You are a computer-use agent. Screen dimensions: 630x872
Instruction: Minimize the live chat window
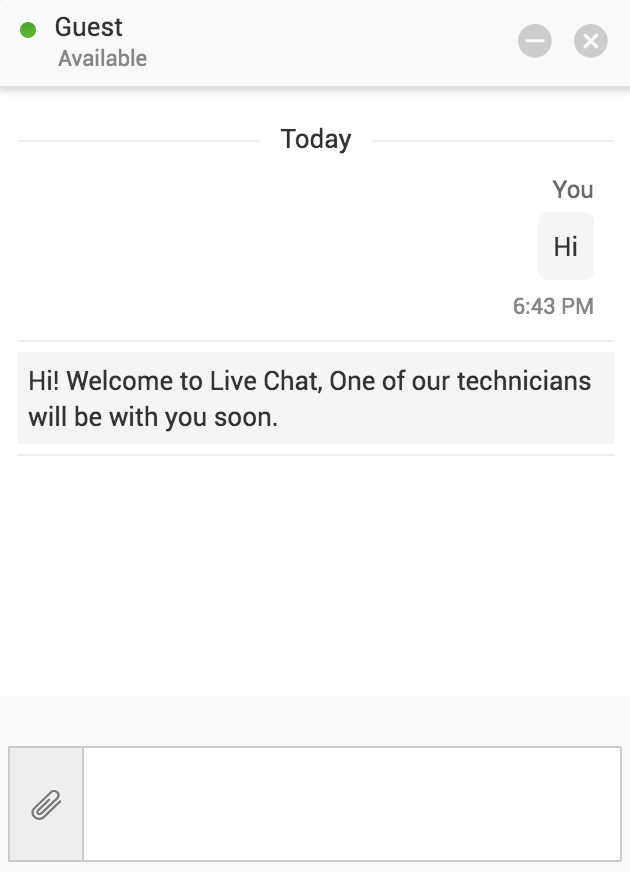pos(535,41)
